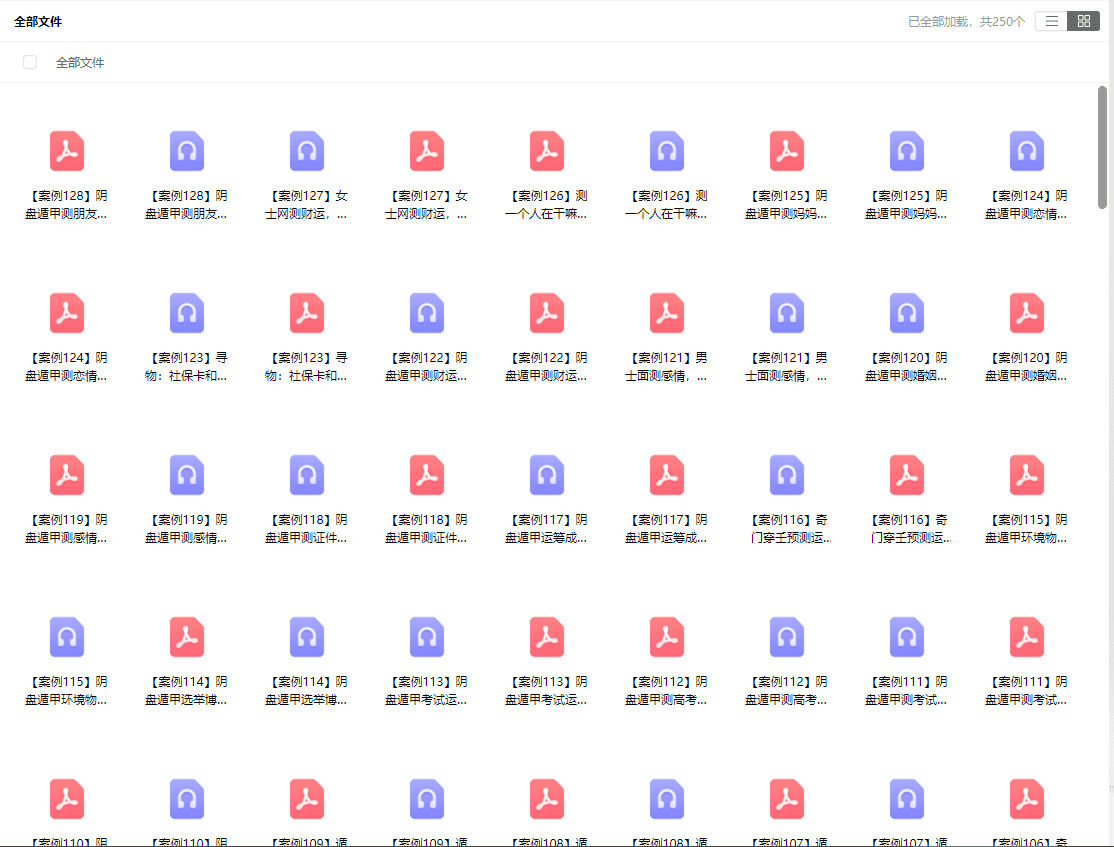Screen dimensions: 1114x847
Task: Open the 案例127 audio file
Action: [x=307, y=151]
